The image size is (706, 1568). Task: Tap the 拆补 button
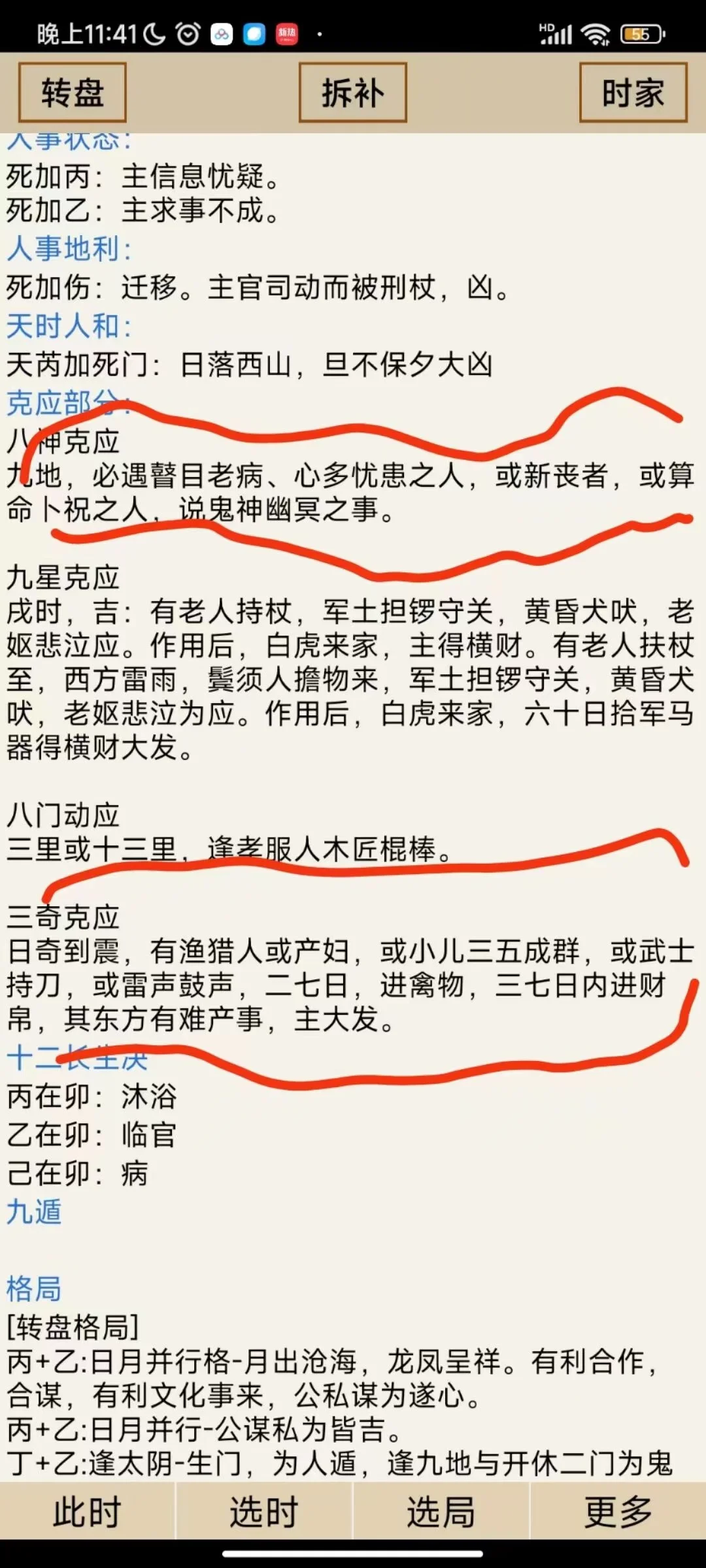(353, 92)
